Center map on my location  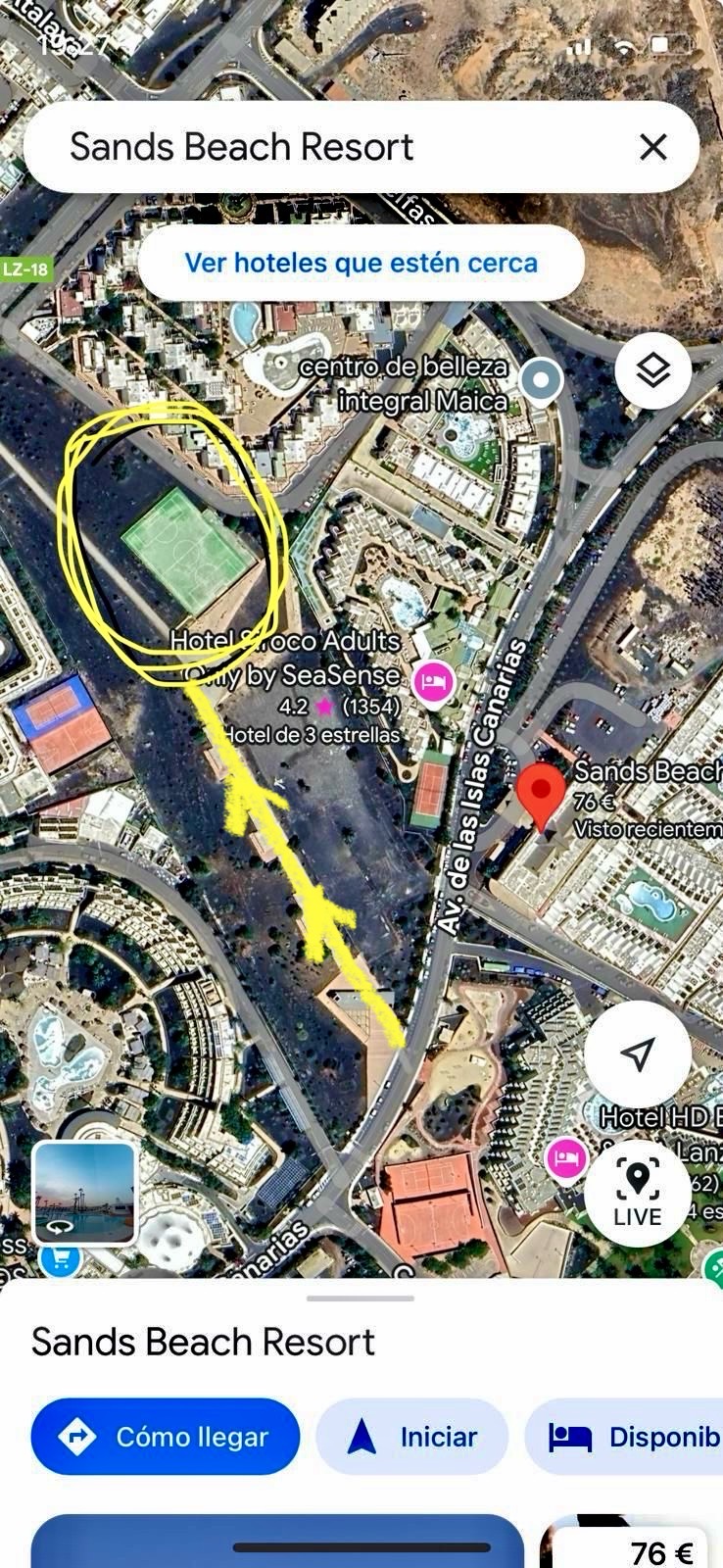tap(638, 1054)
